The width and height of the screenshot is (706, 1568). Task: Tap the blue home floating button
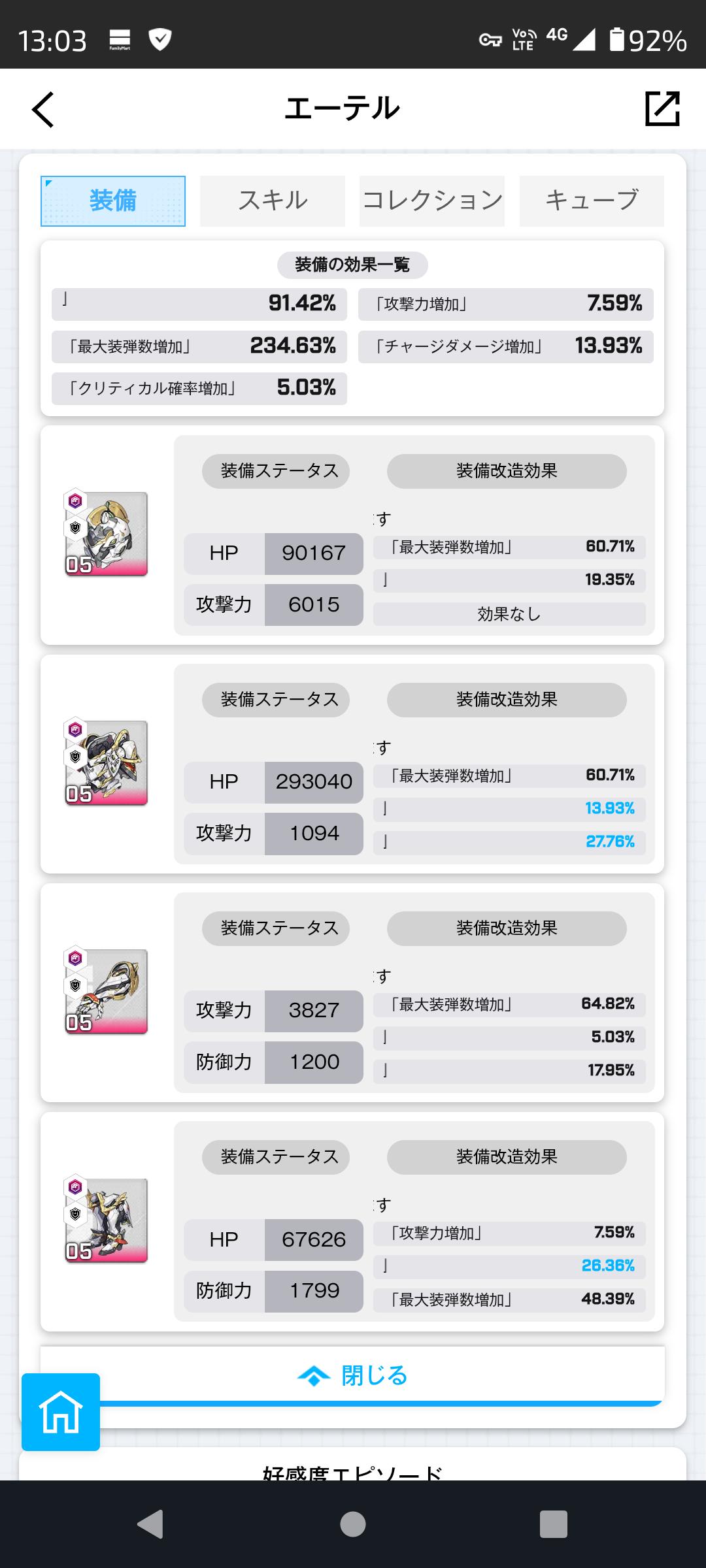pos(61,1411)
